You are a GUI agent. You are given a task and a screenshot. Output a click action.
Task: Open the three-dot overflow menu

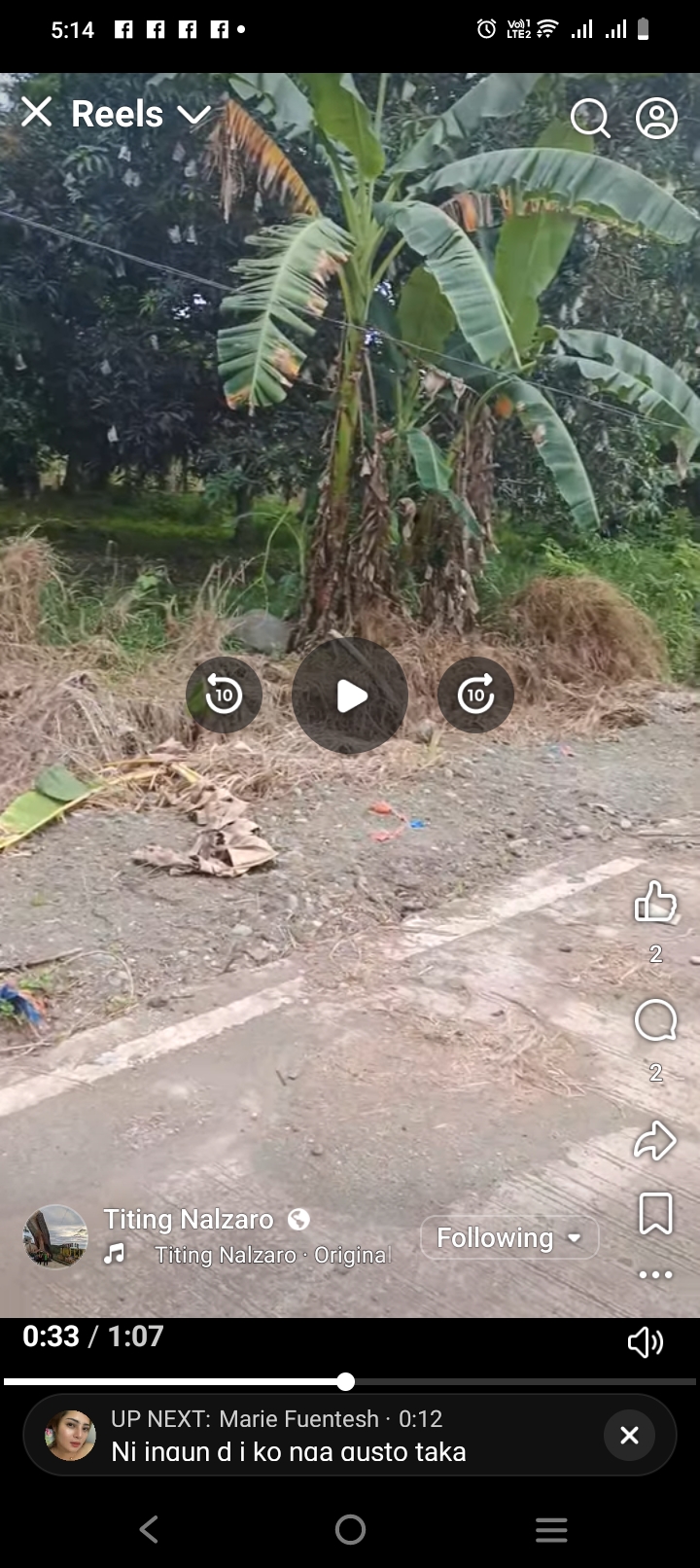click(x=655, y=1274)
